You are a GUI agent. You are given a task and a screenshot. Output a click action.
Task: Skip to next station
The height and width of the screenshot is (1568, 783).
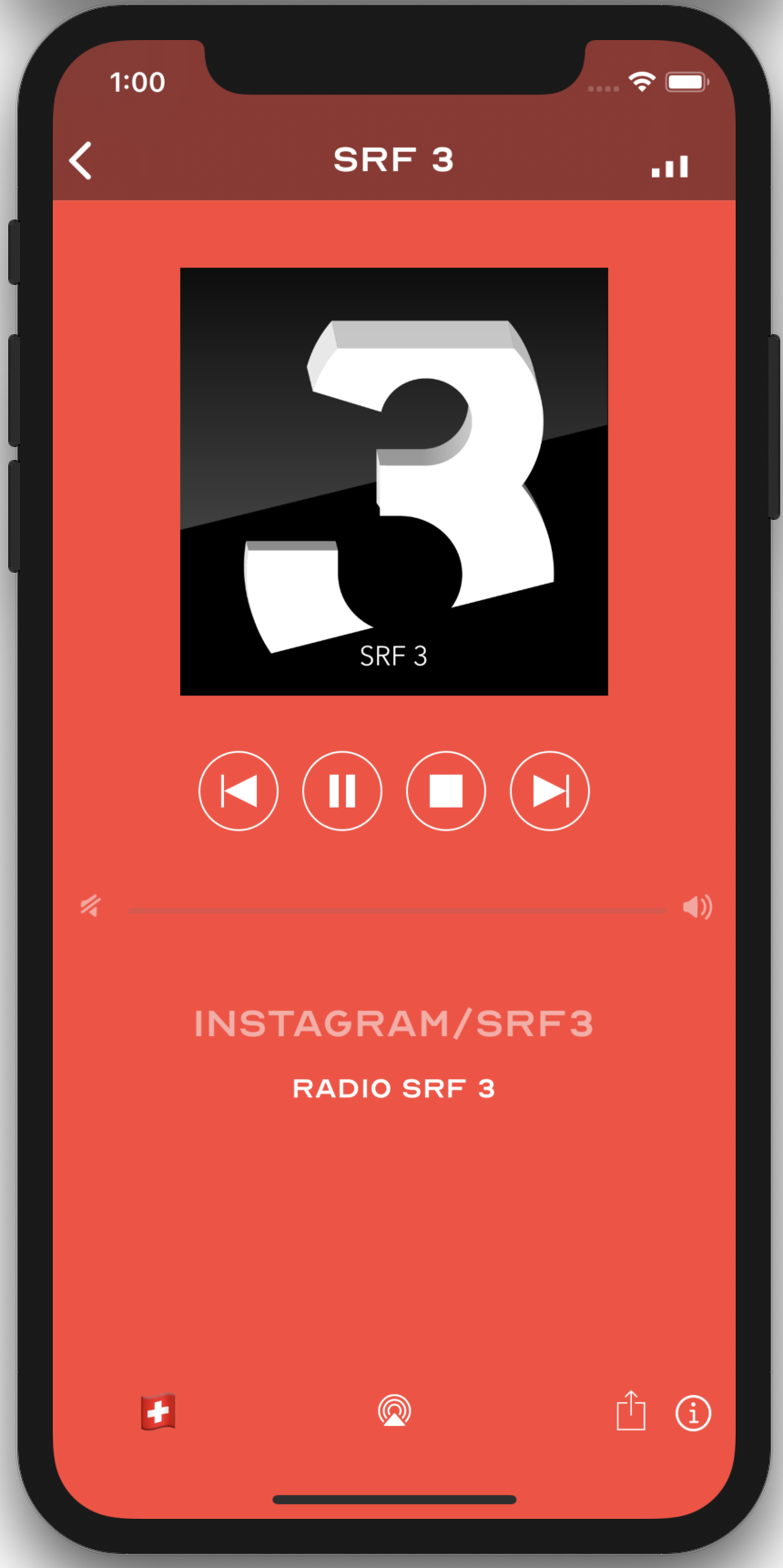pyautogui.click(x=550, y=790)
